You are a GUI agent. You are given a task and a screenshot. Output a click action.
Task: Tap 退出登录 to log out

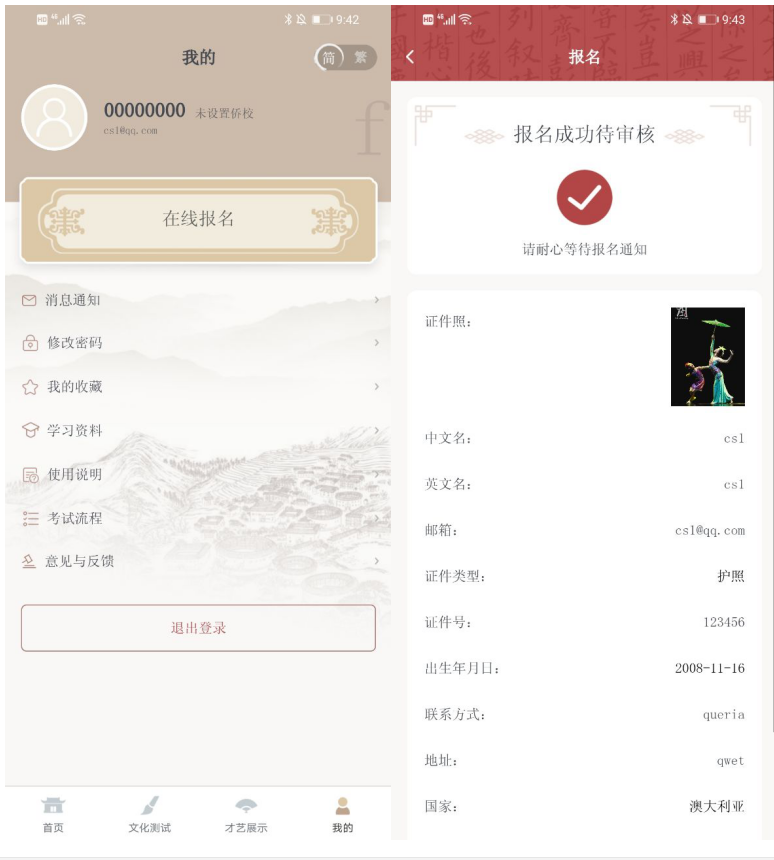[198, 628]
